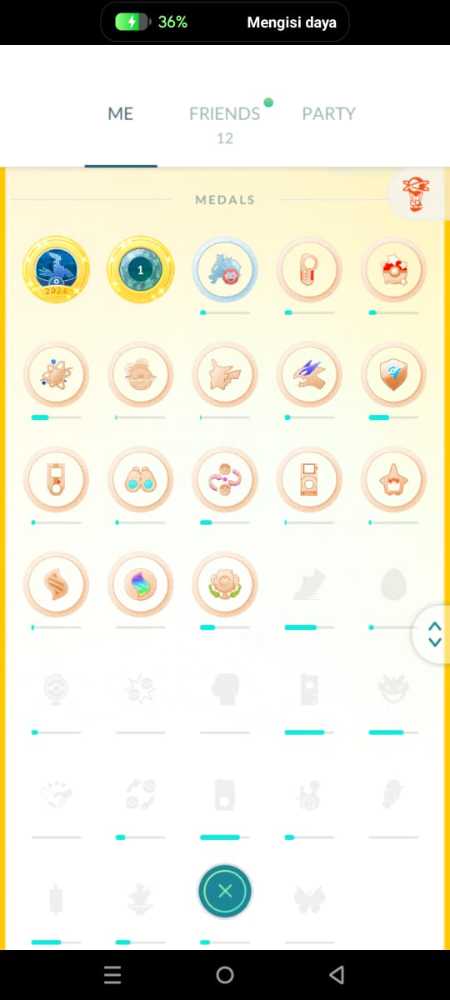
Task: Open the star-shaped Pokémon medal
Action: pyautogui.click(x=393, y=480)
